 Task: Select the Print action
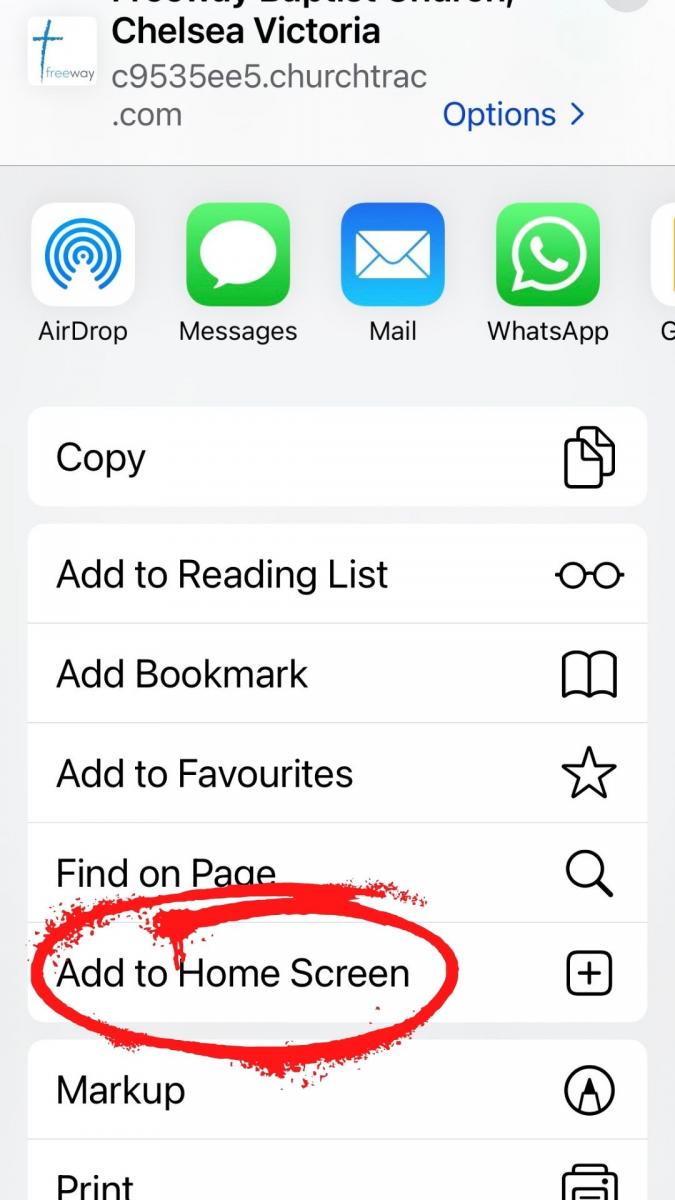point(337,1180)
